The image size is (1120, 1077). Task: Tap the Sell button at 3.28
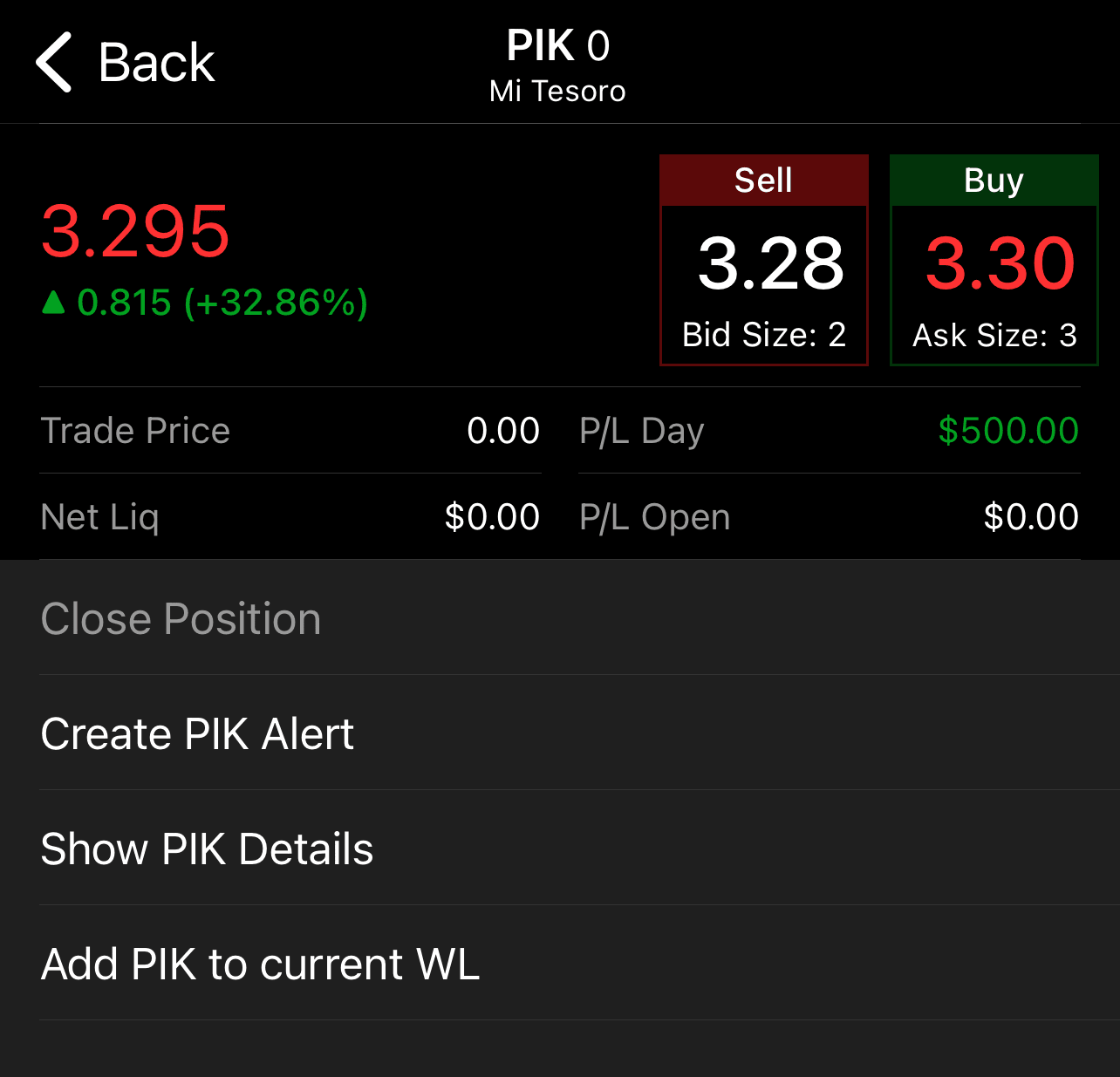(x=763, y=260)
